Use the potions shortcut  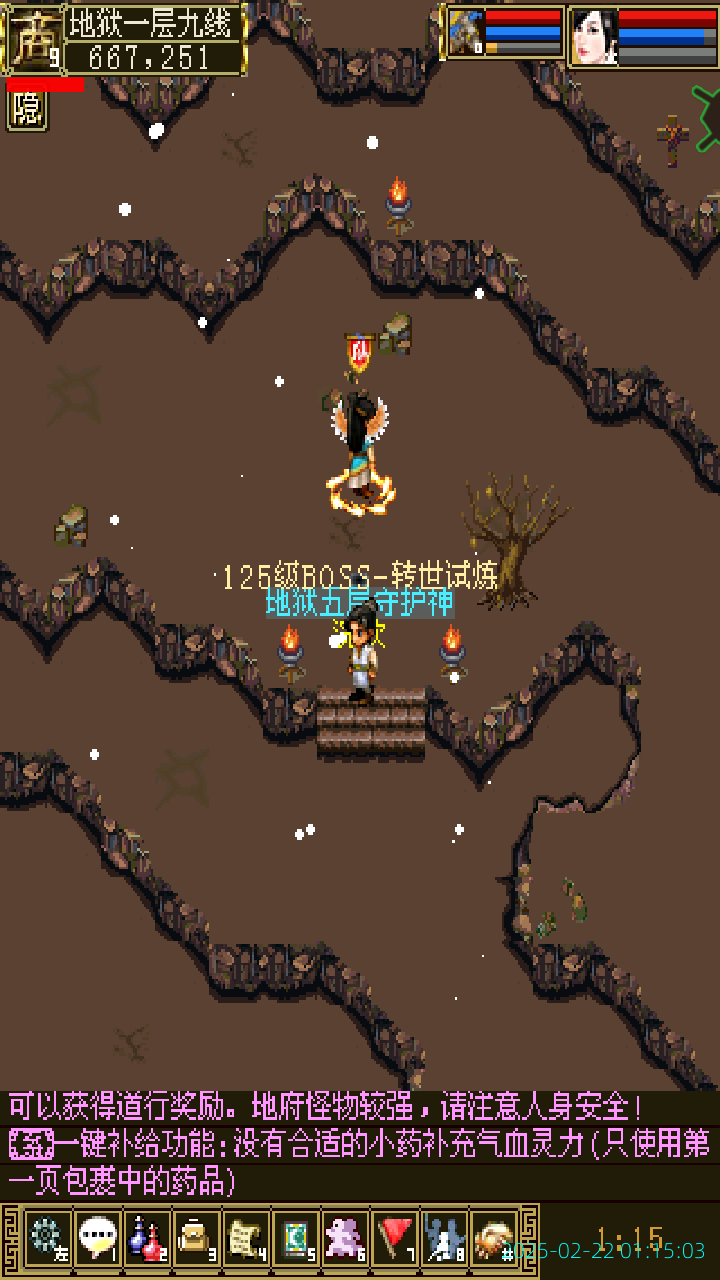tap(147, 1238)
